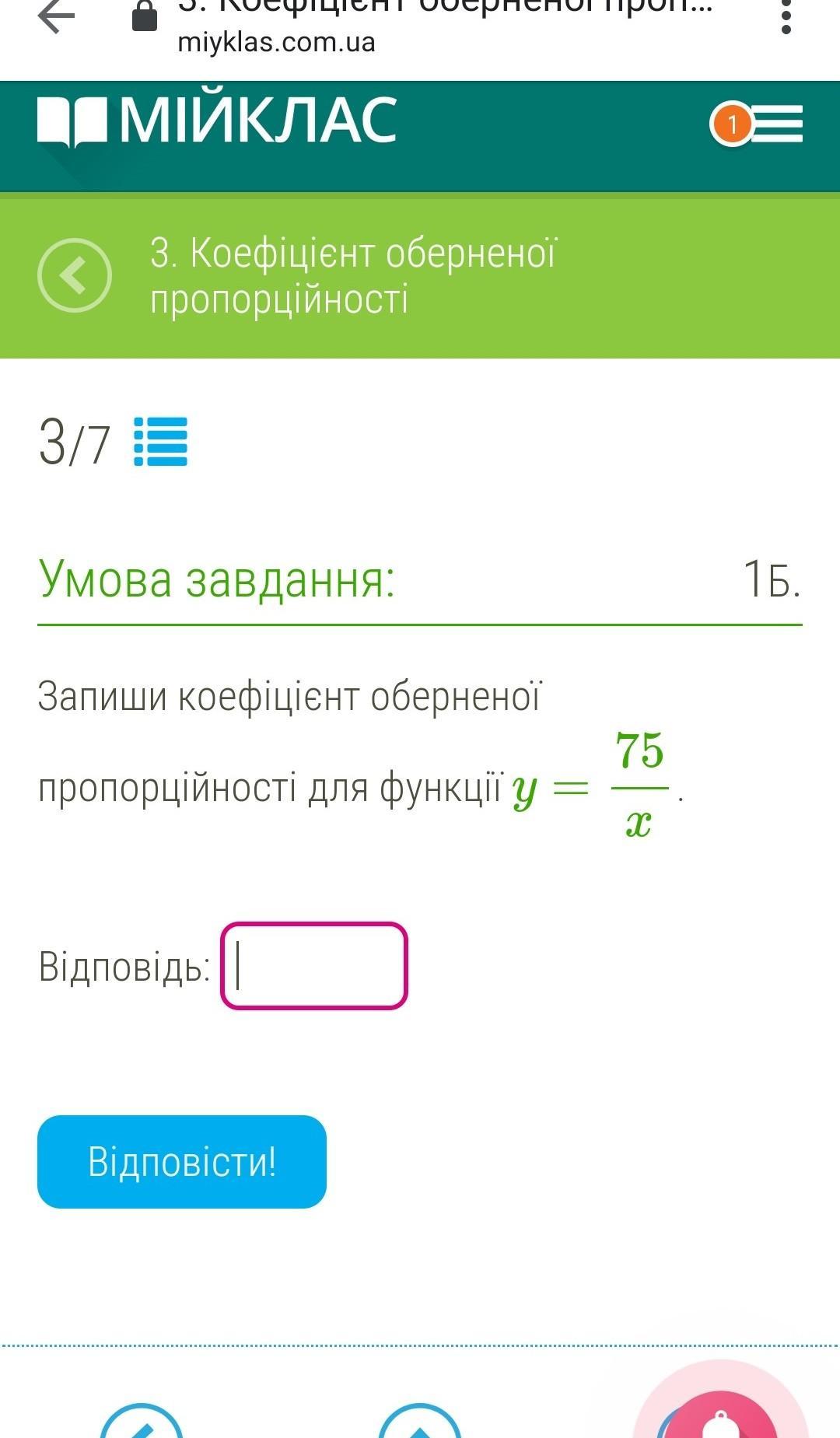Tap the browser back arrow

pos(56,17)
